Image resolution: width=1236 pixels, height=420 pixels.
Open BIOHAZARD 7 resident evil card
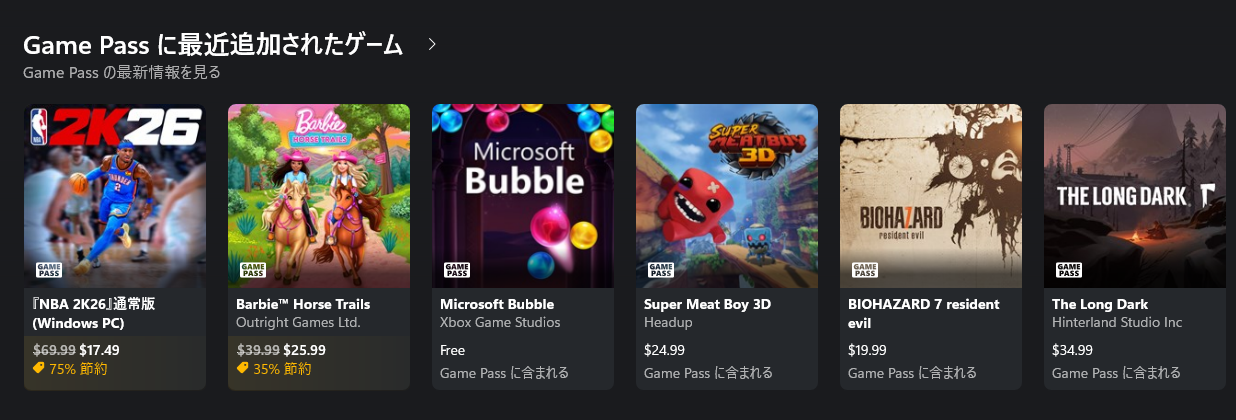point(931,196)
